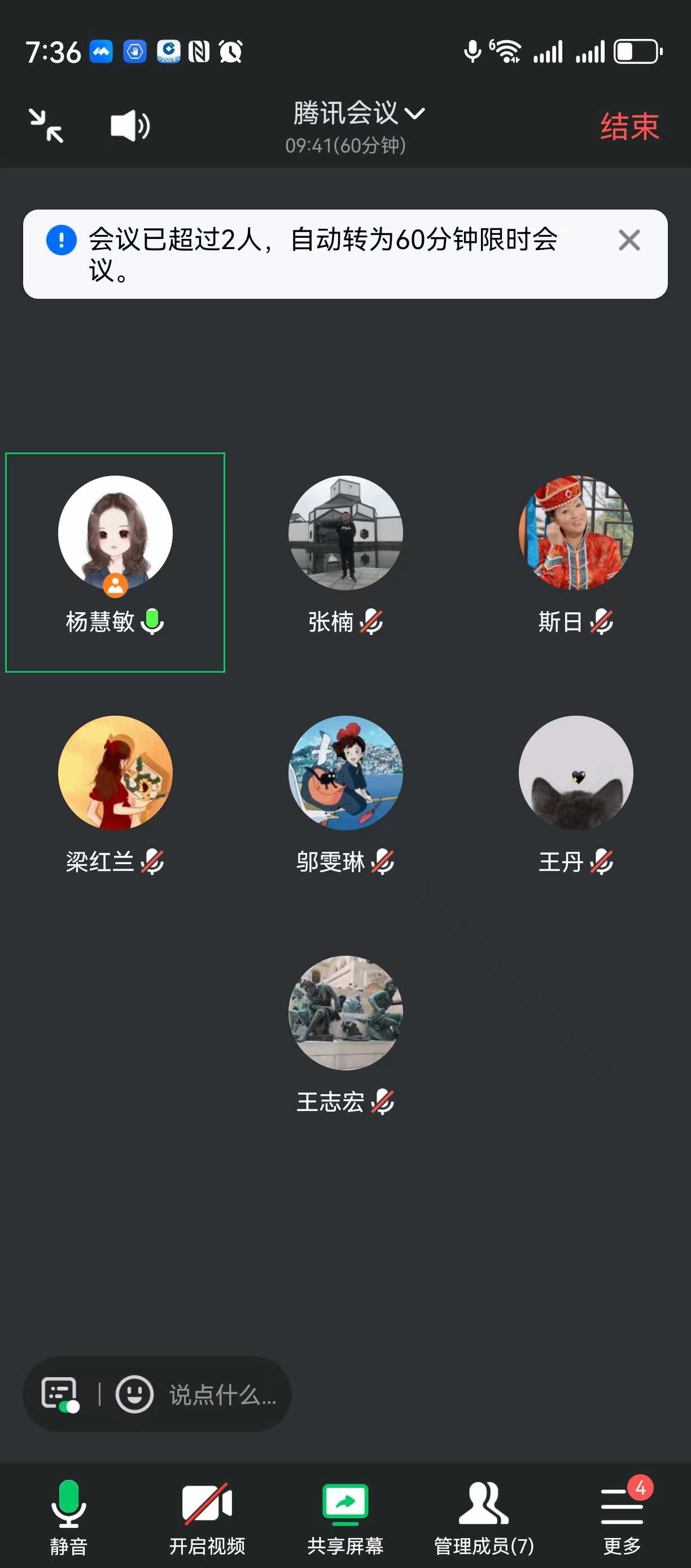
Task: Mute the microphone with 静音
Action: (x=69, y=1517)
